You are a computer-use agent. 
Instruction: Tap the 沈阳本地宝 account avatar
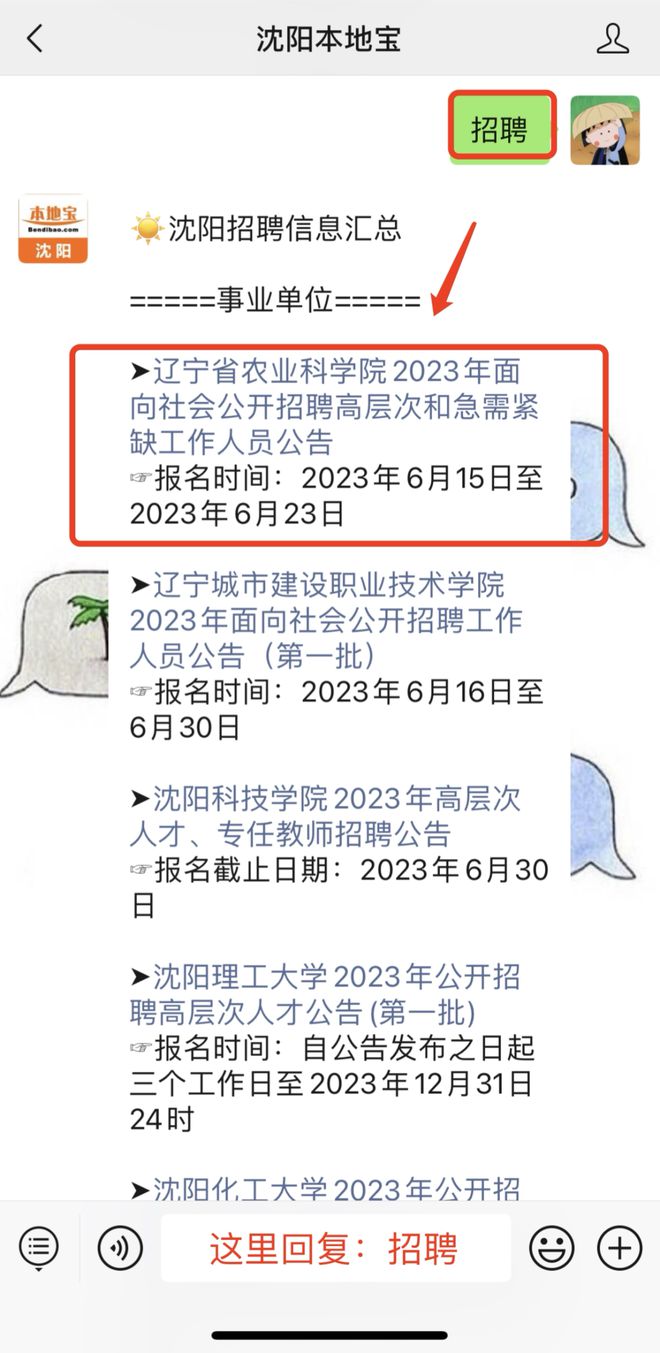coord(53,229)
